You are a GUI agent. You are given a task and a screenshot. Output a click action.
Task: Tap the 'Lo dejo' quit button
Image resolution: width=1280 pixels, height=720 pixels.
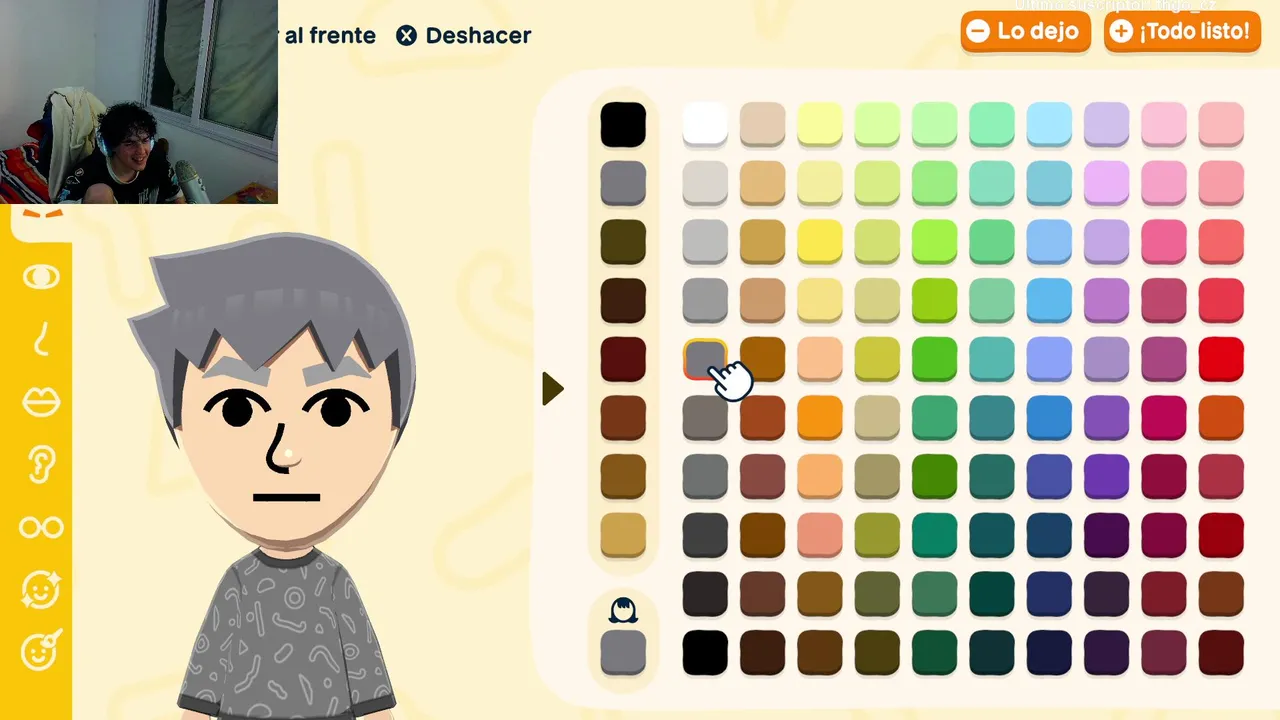tap(1025, 31)
